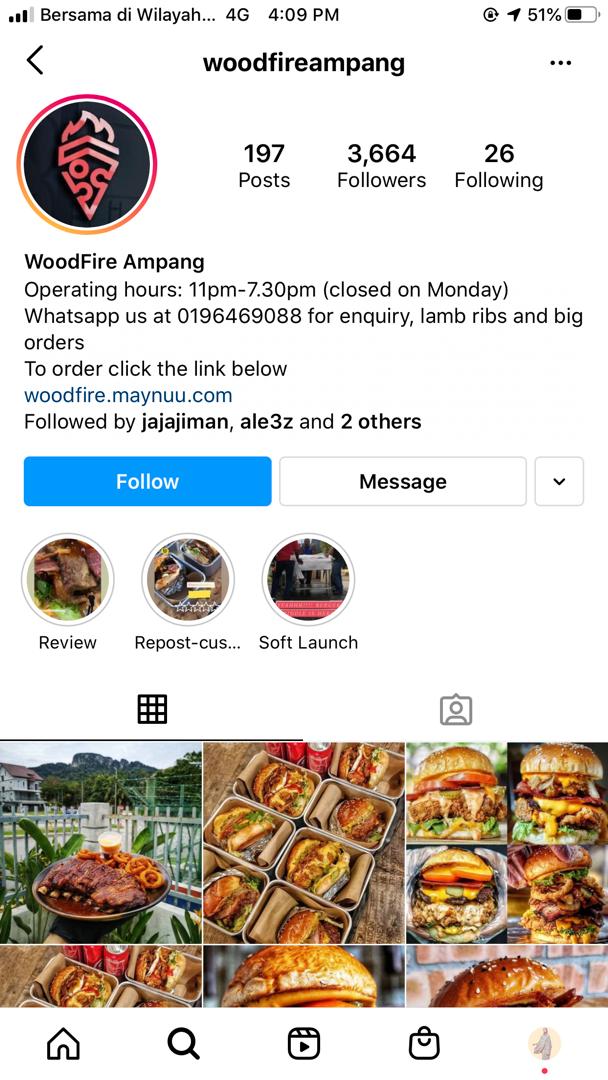Follow WoodFire Ampang

pyautogui.click(x=148, y=481)
